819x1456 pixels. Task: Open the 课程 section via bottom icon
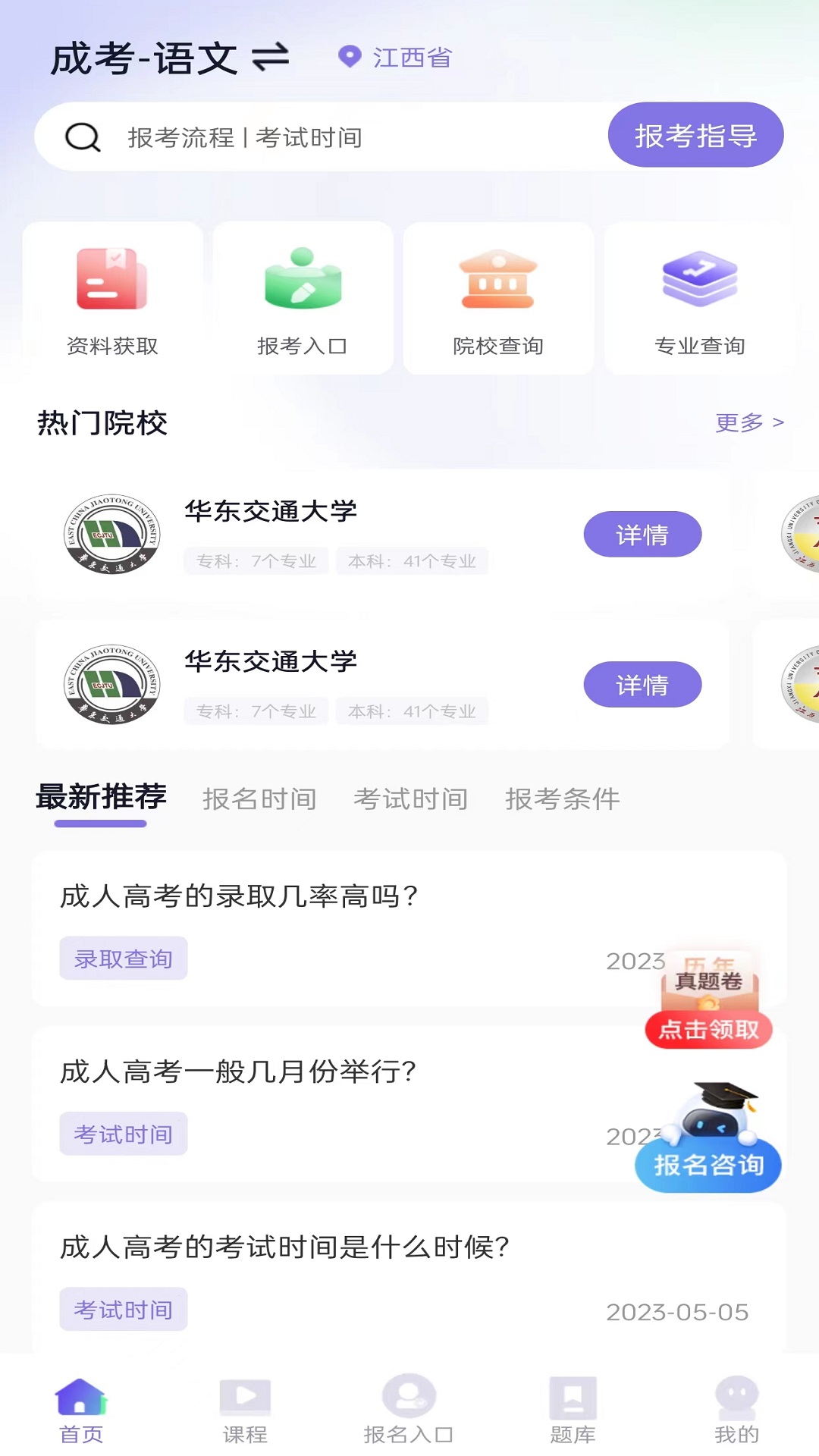click(x=243, y=1407)
